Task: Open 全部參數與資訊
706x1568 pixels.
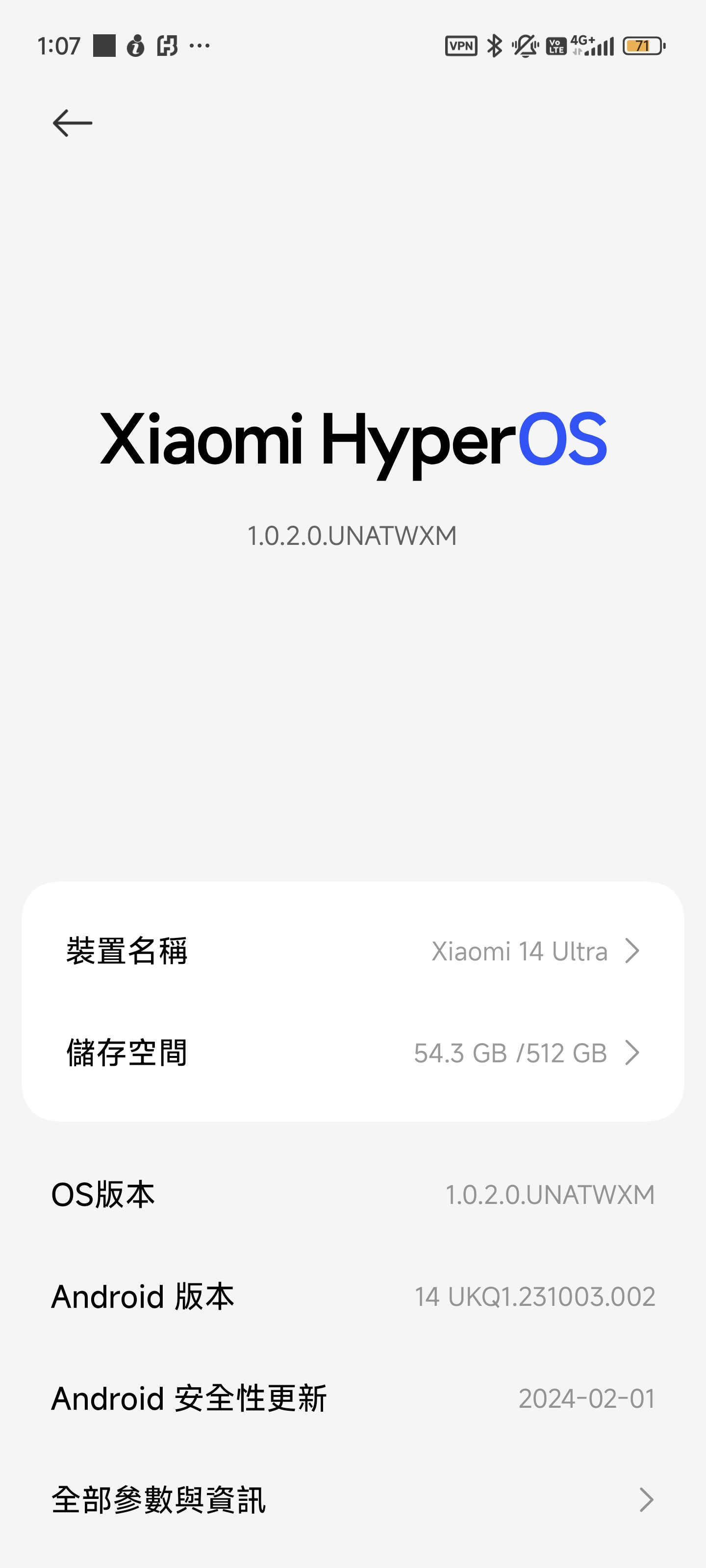Action: tap(353, 1499)
